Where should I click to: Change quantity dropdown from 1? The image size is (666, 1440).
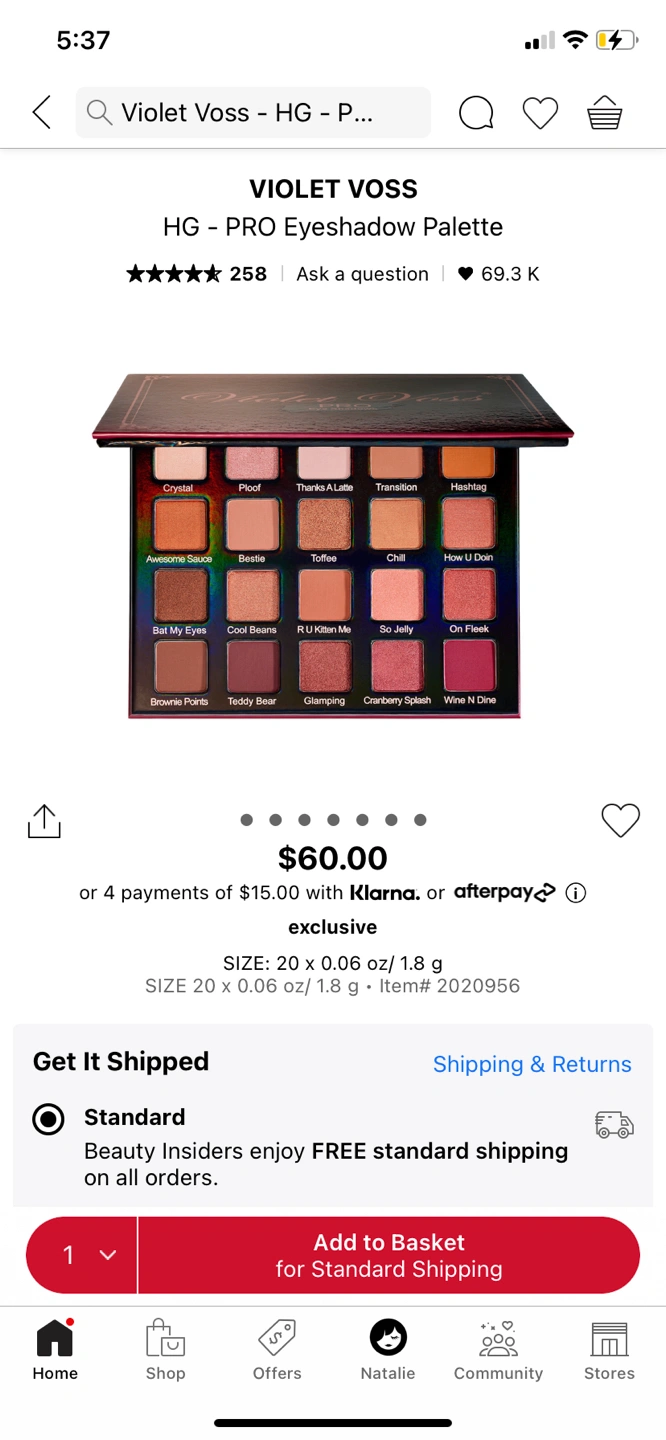82,1255
